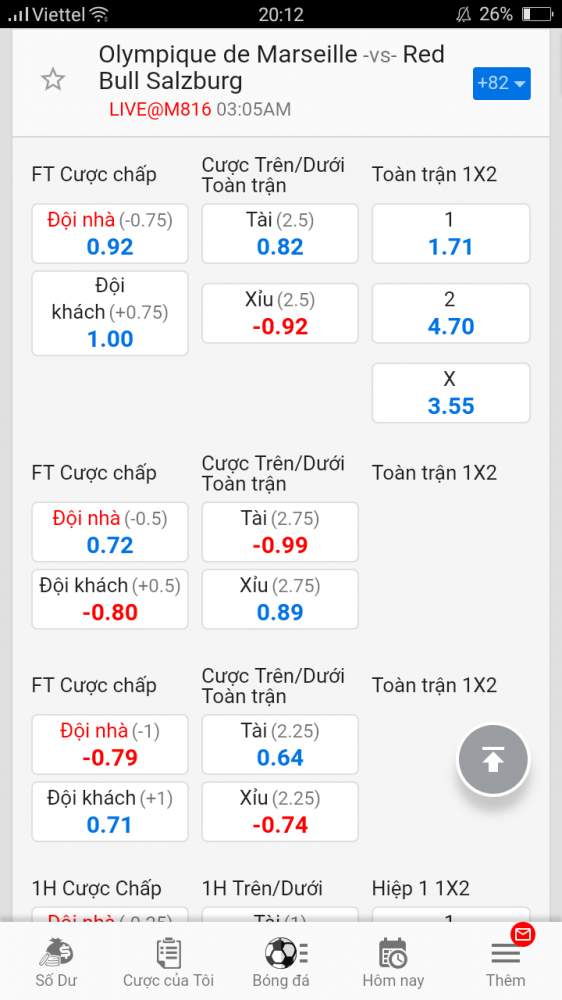Bet Xỉu (2.5) at -0.92
The height and width of the screenshot is (1000, 562).
(x=280, y=313)
